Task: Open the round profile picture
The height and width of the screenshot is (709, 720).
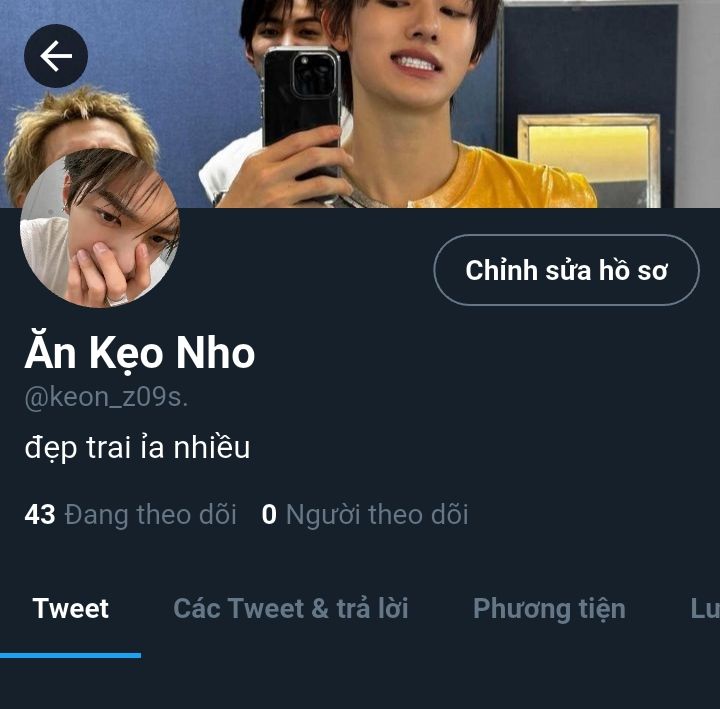Action: click(x=100, y=228)
